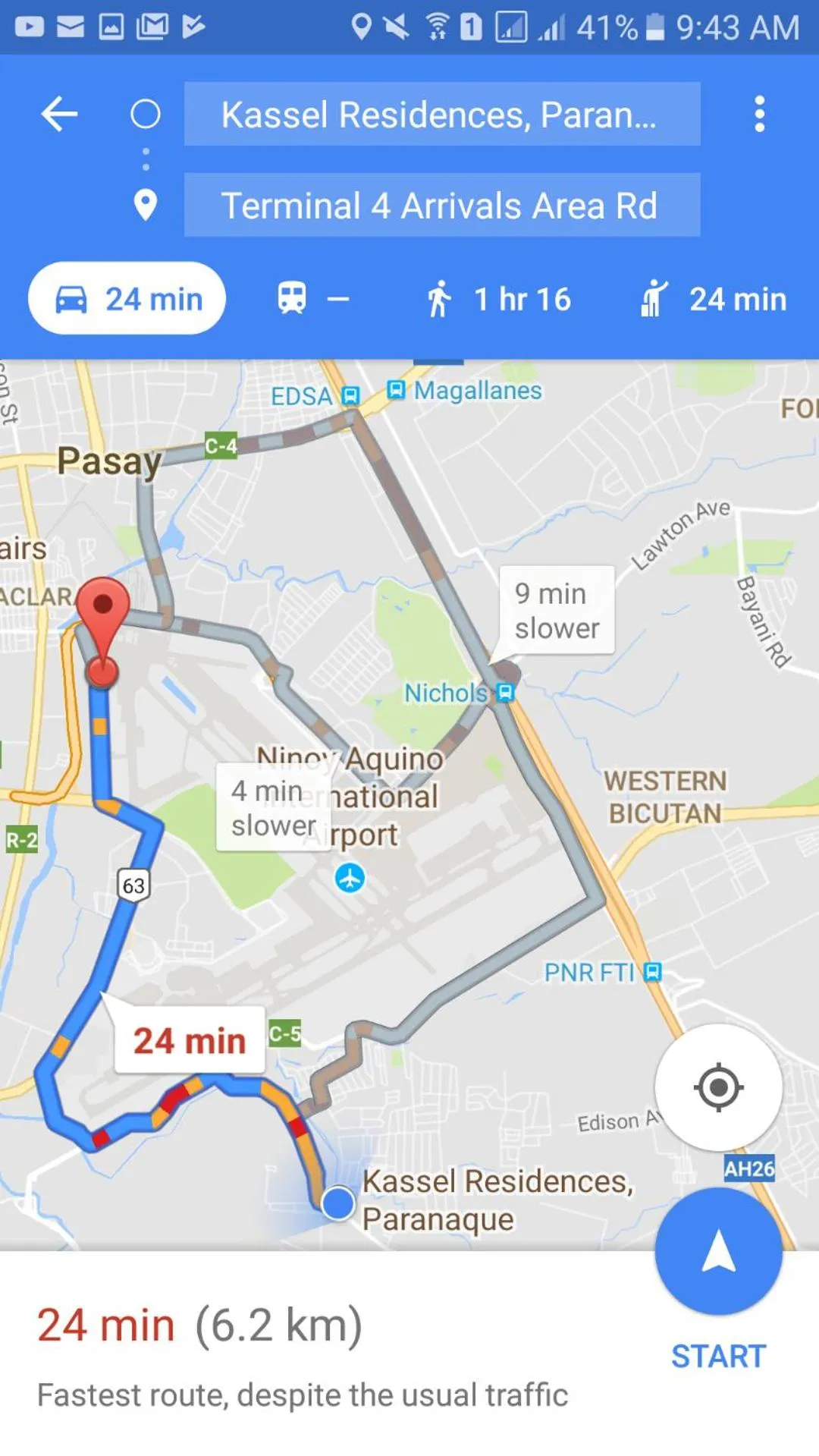Viewport: 819px width, 1456px height.
Task: Select driving mode 24 min
Action: pyautogui.click(x=127, y=299)
